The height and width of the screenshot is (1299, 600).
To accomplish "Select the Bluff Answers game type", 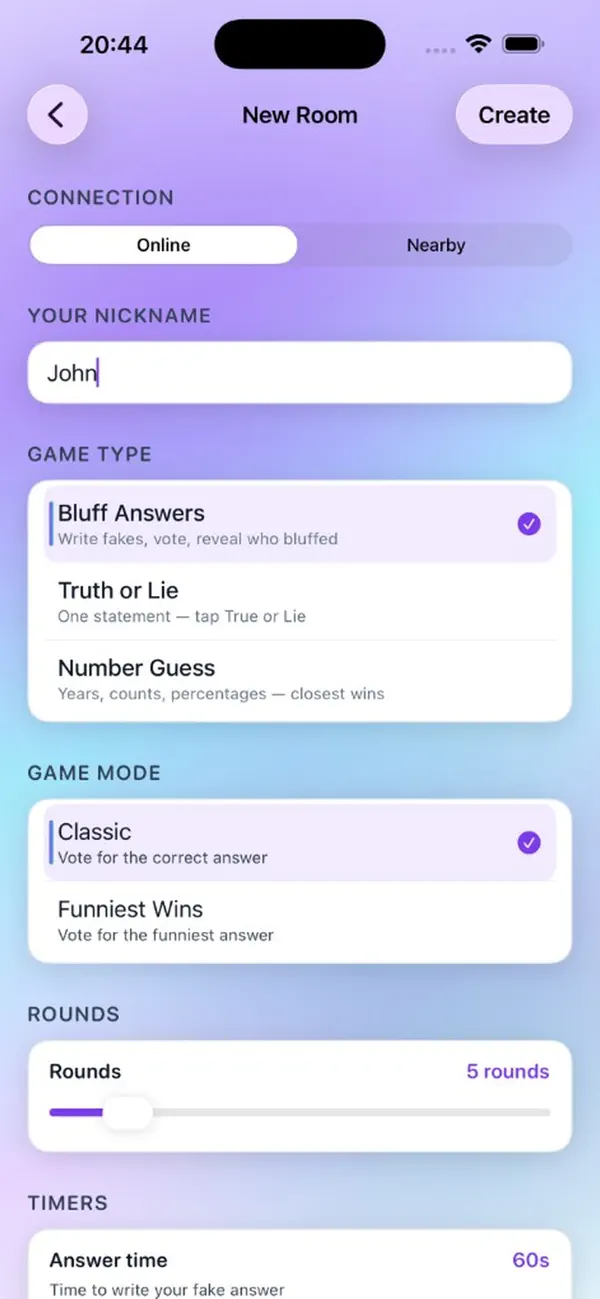I will pos(300,524).
